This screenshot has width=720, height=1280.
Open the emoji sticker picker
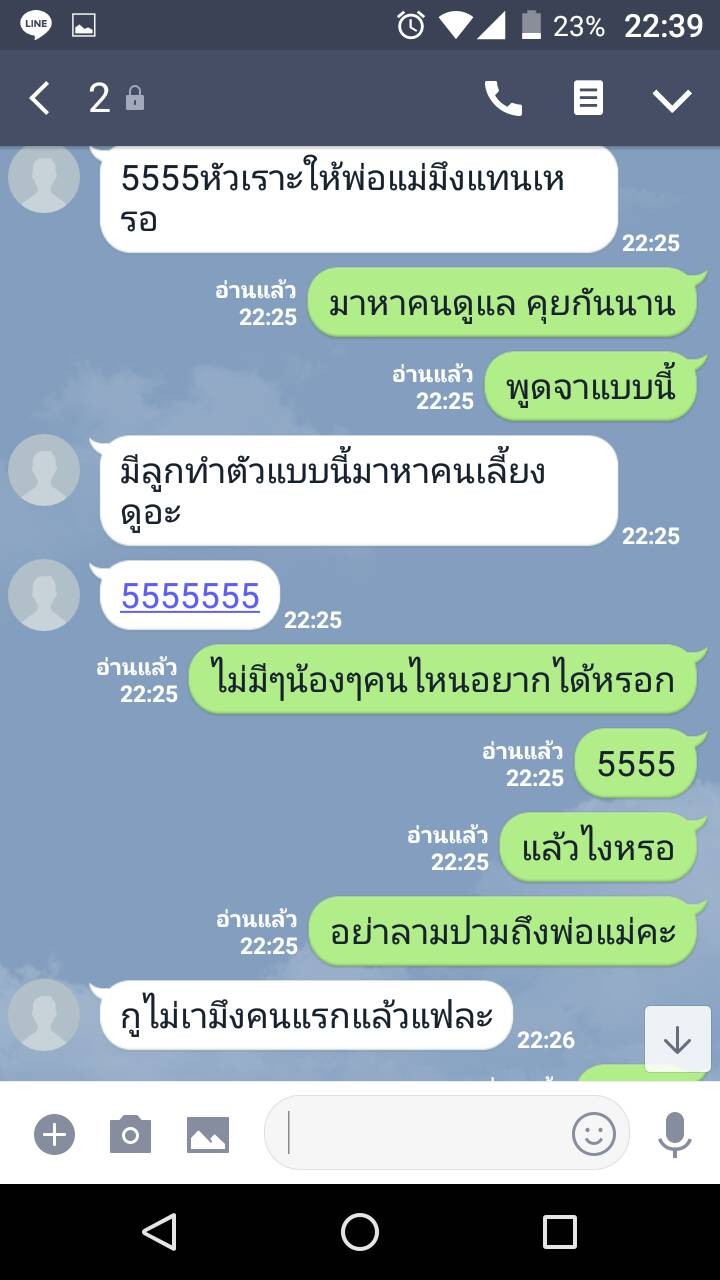click(594, 1133)
